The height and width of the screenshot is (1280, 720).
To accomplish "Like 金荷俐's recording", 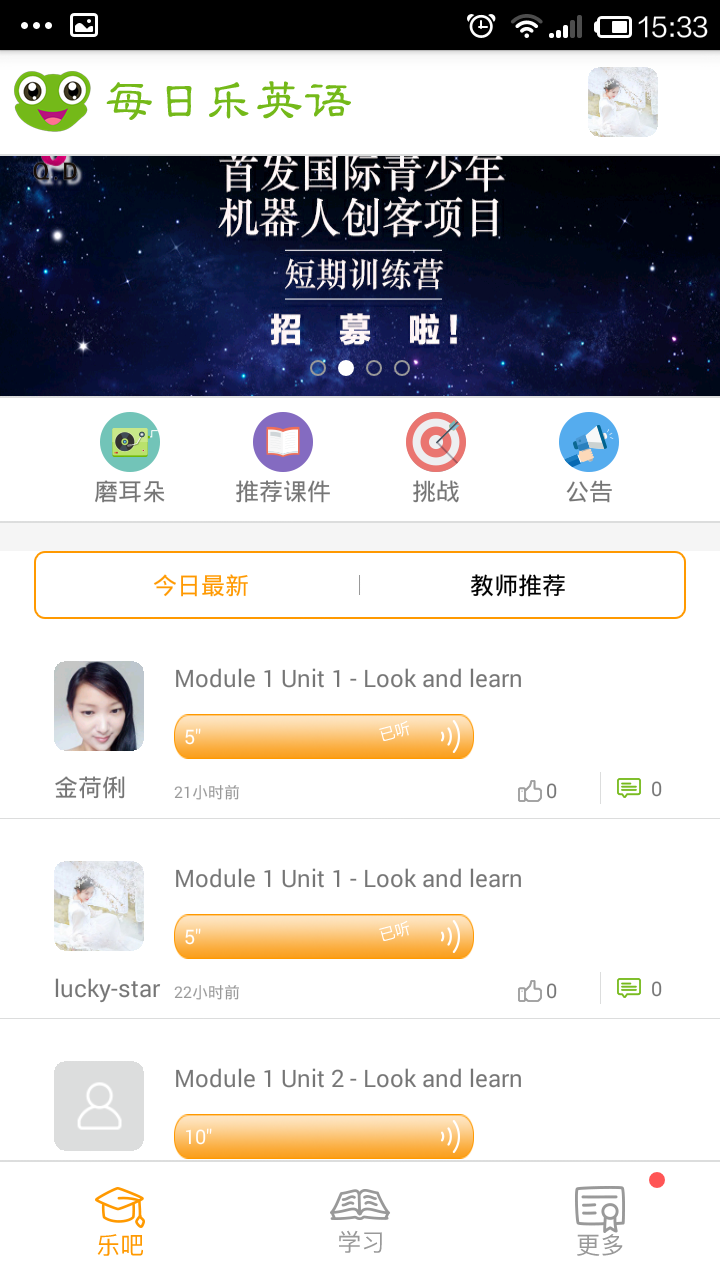I will (x=537, y=791).
